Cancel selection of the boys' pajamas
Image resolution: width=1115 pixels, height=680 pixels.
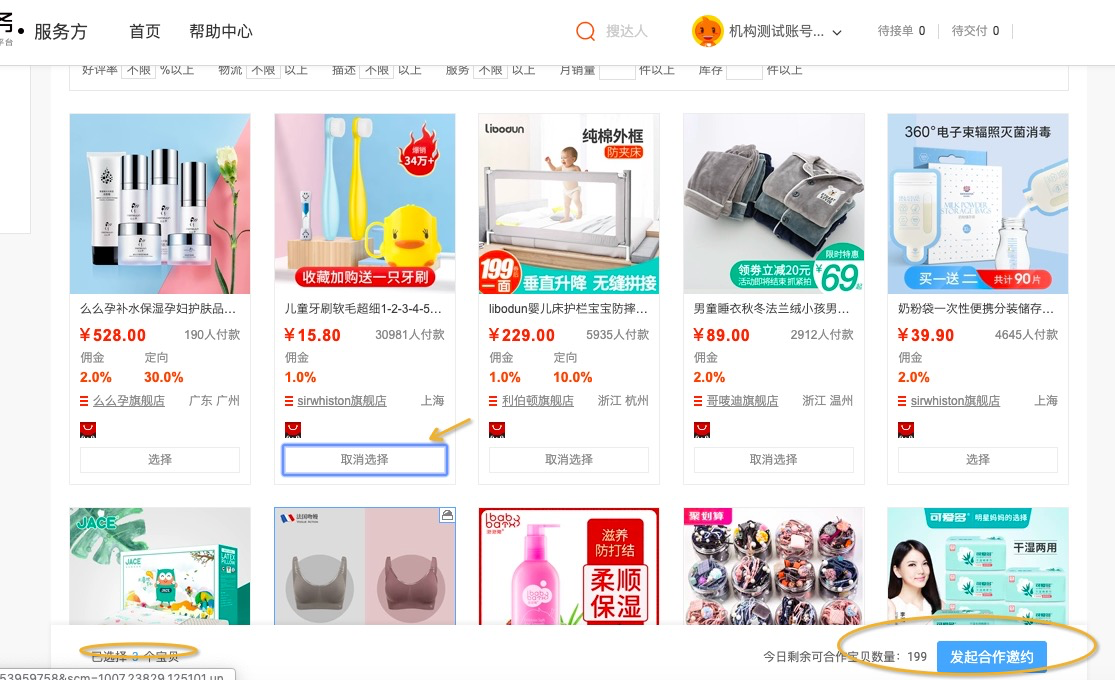point(773,460)
